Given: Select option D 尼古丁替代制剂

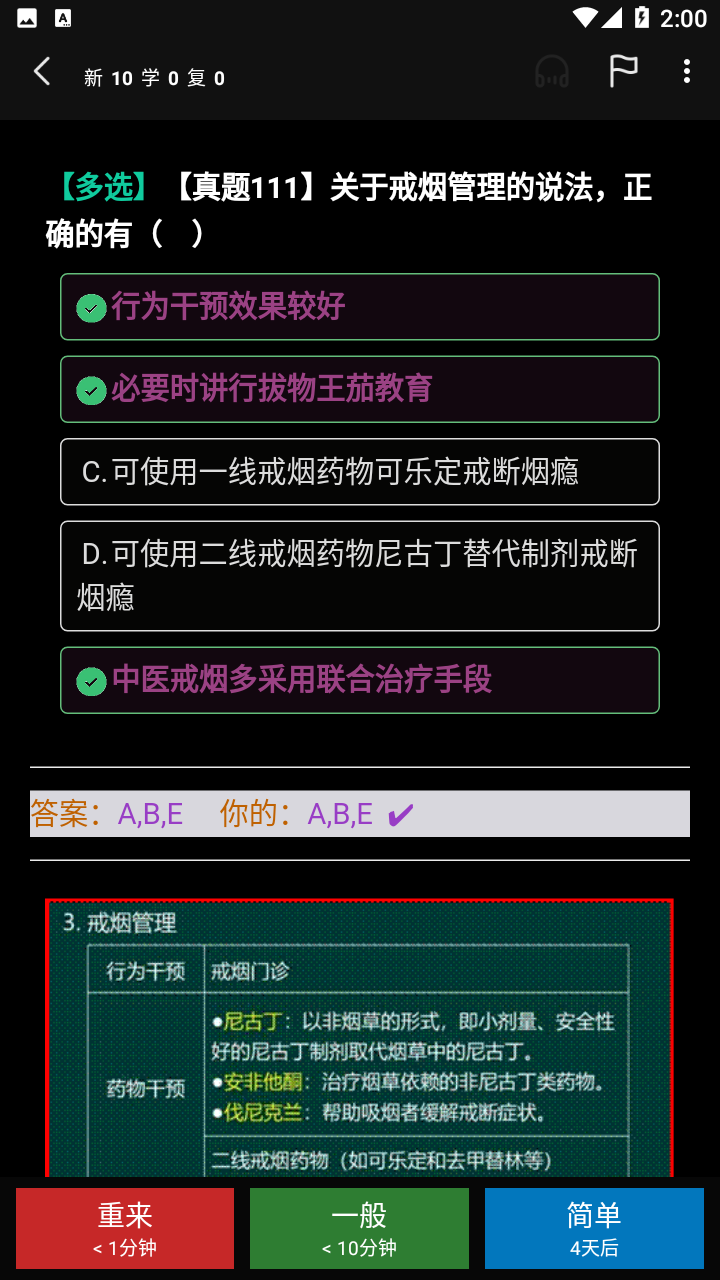Looking at the screenshot, I should point(360,576).
